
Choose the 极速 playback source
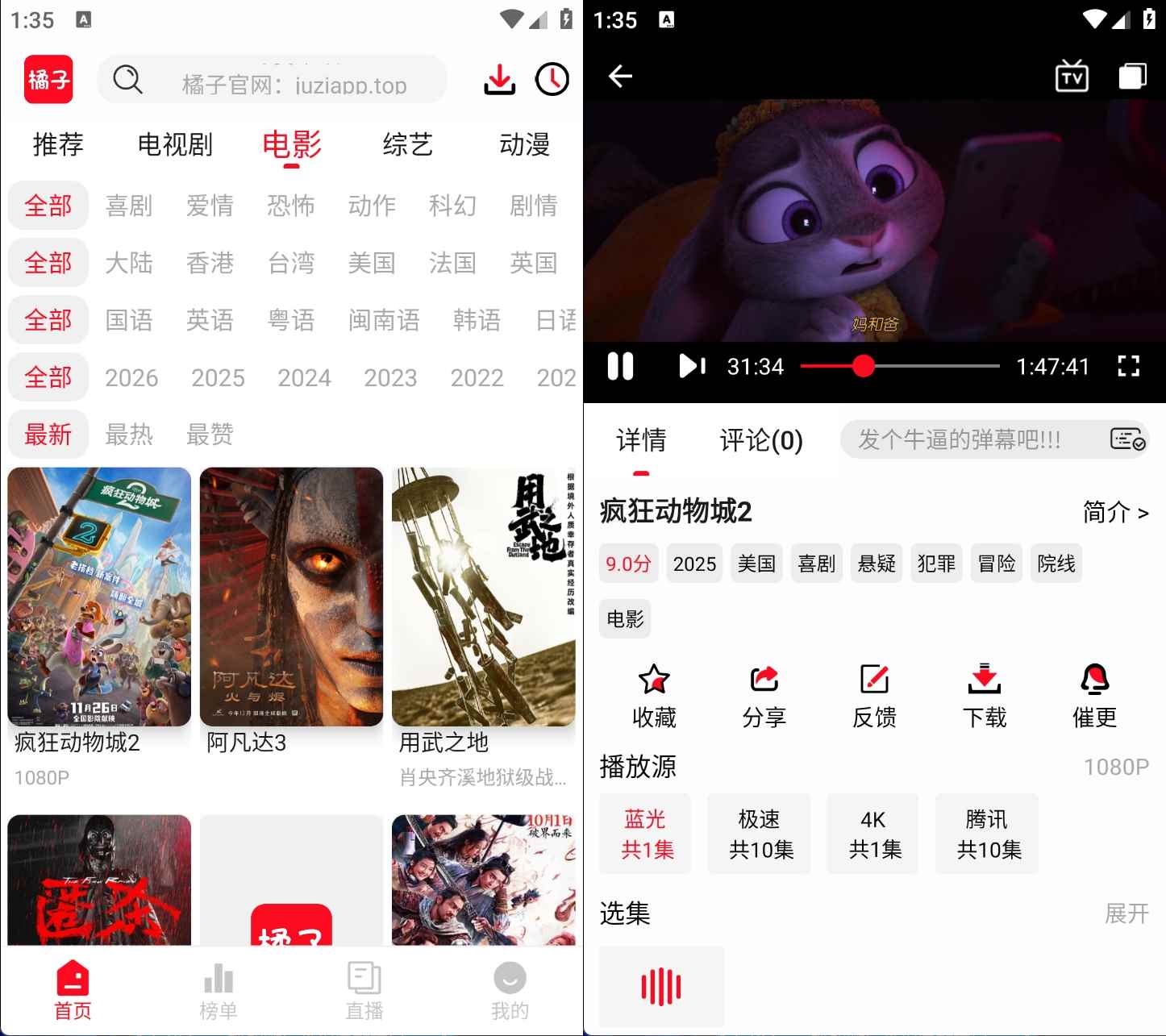[759, 834]
